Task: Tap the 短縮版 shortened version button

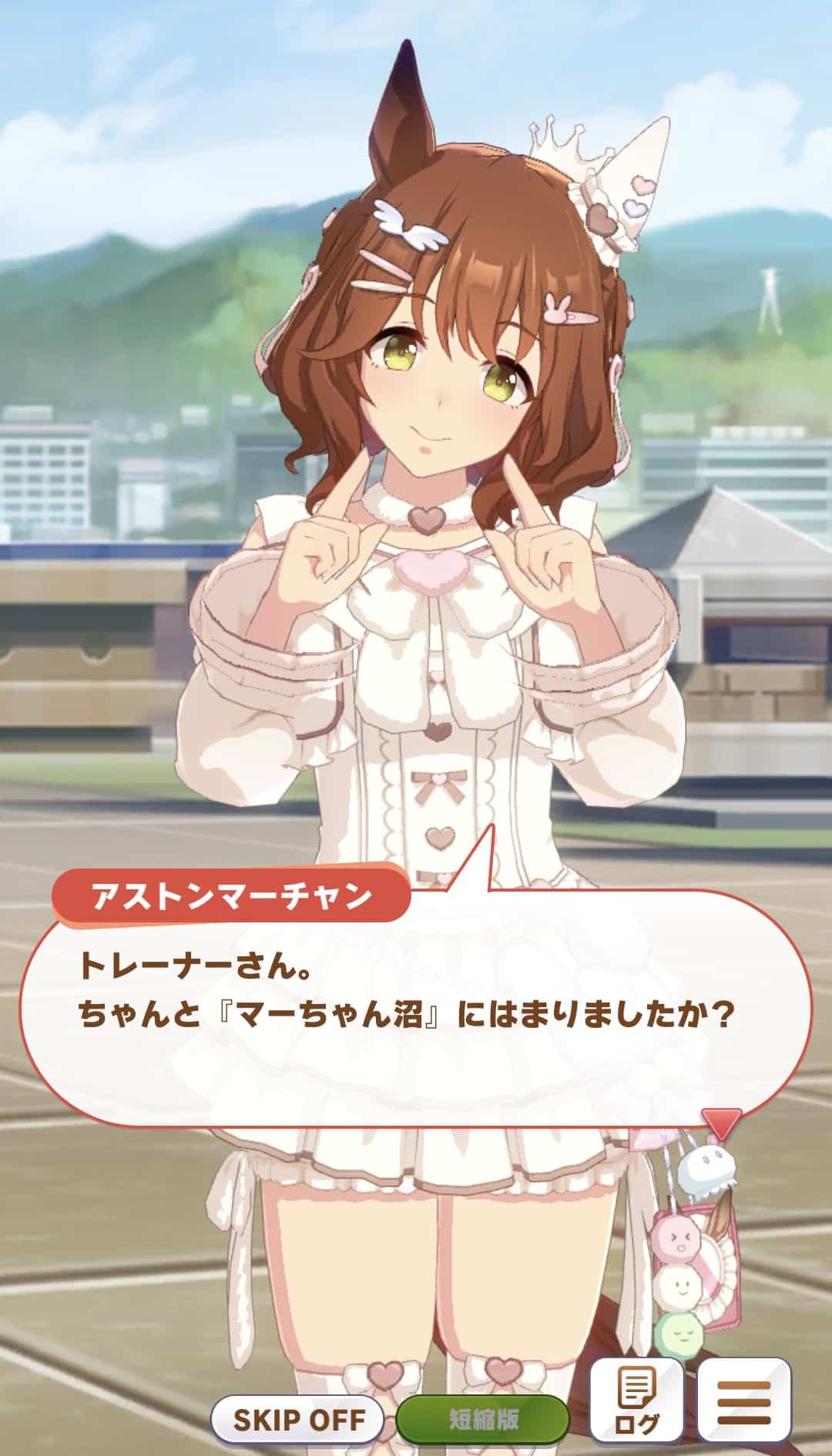Action: point(483,1419)
